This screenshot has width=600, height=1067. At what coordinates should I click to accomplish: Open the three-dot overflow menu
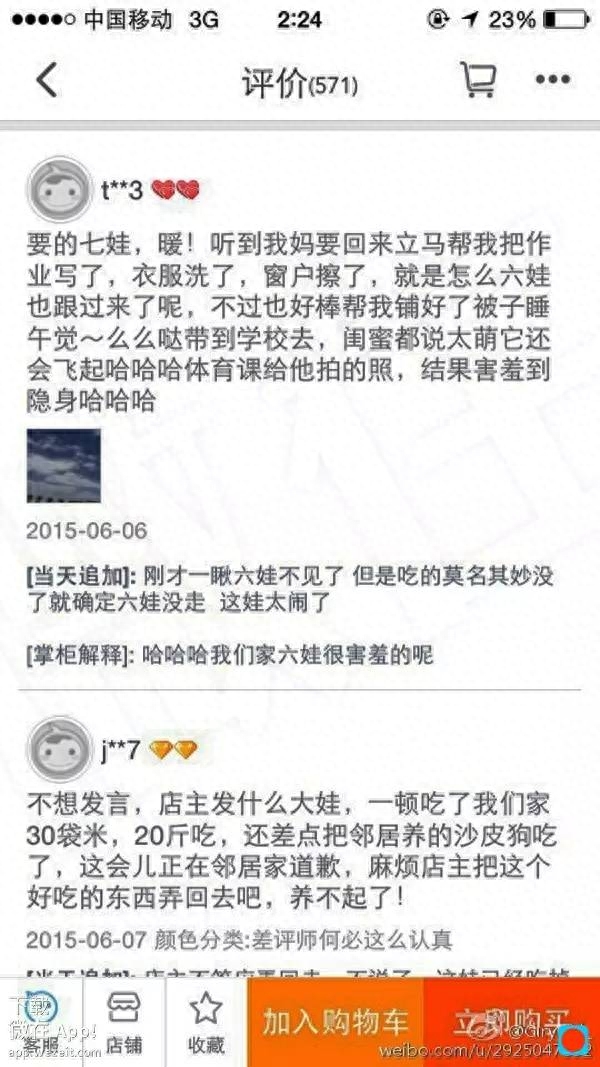click(553, 80)
